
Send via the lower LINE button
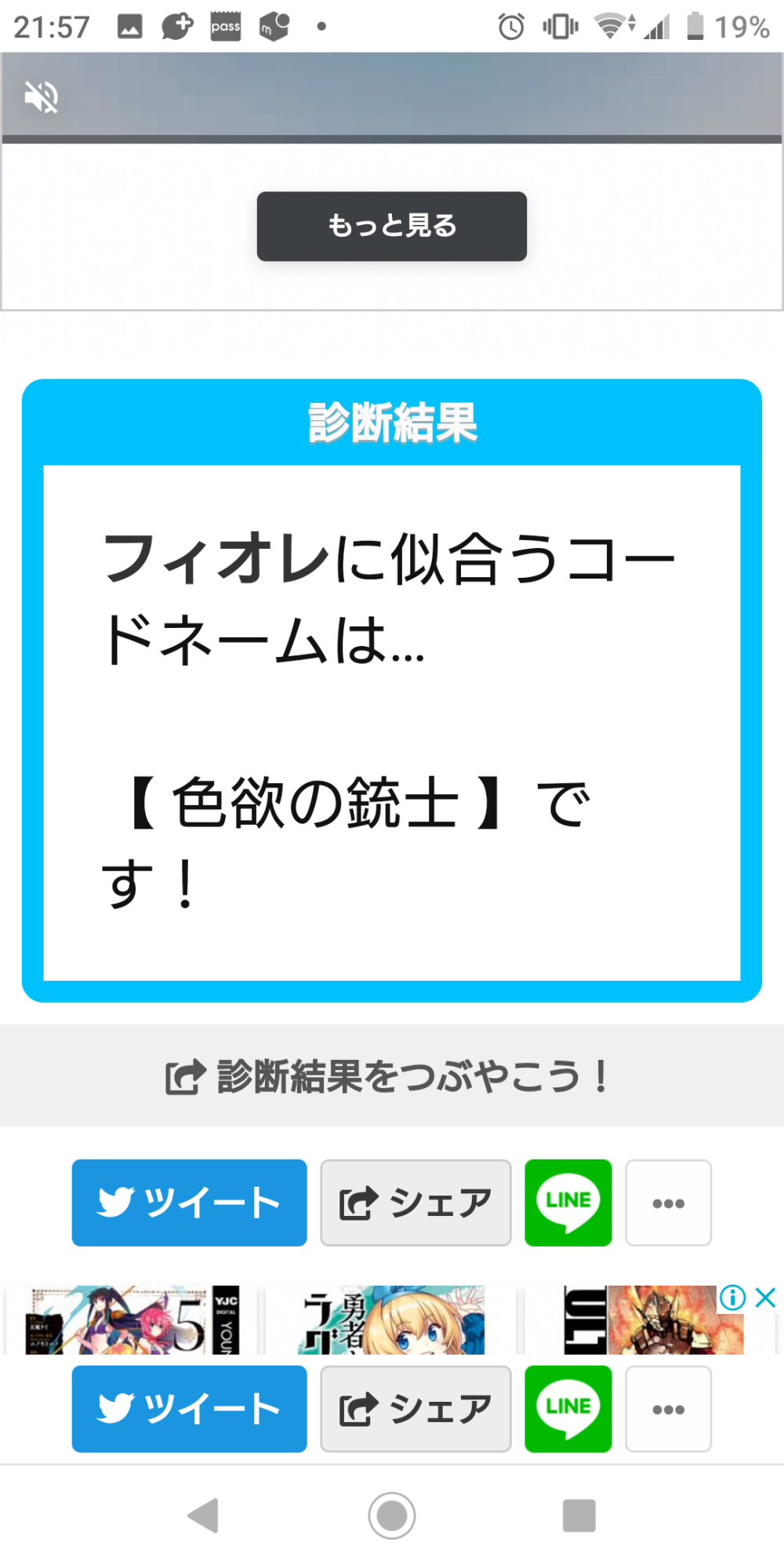pos(568,1408)
